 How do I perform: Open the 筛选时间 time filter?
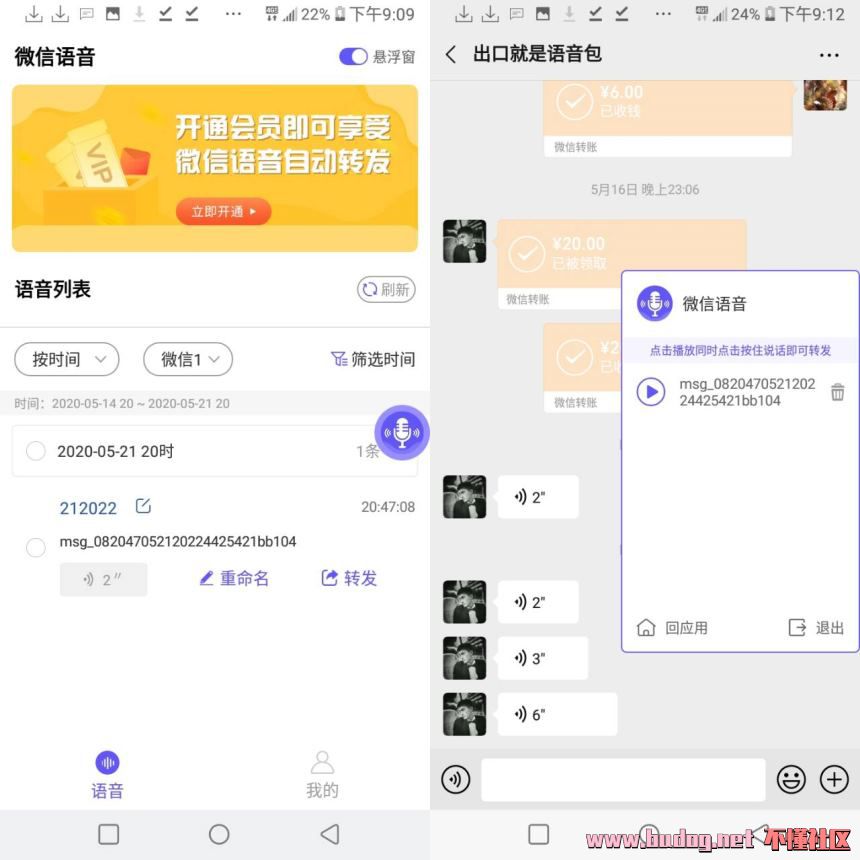click(x=373, y=359)
